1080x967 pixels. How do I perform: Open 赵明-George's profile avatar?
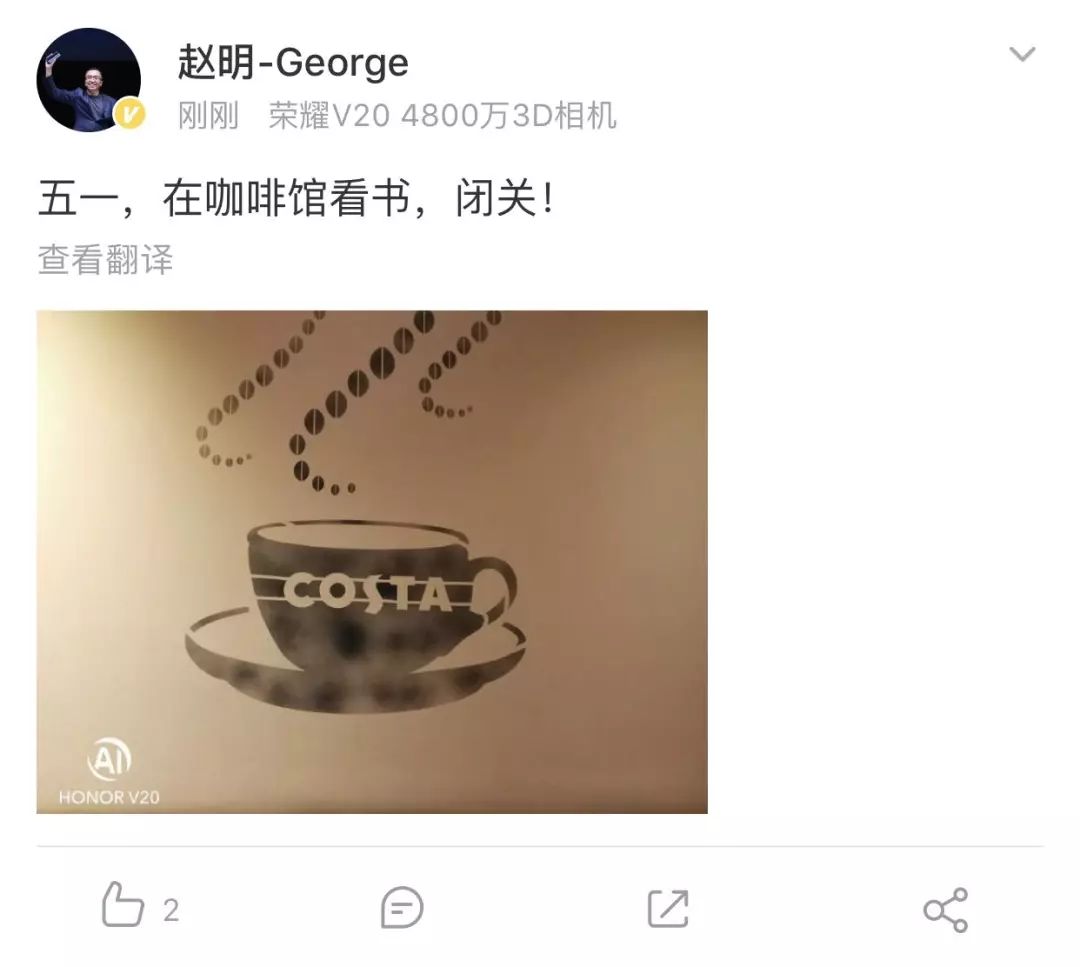[x=88, y=80]
